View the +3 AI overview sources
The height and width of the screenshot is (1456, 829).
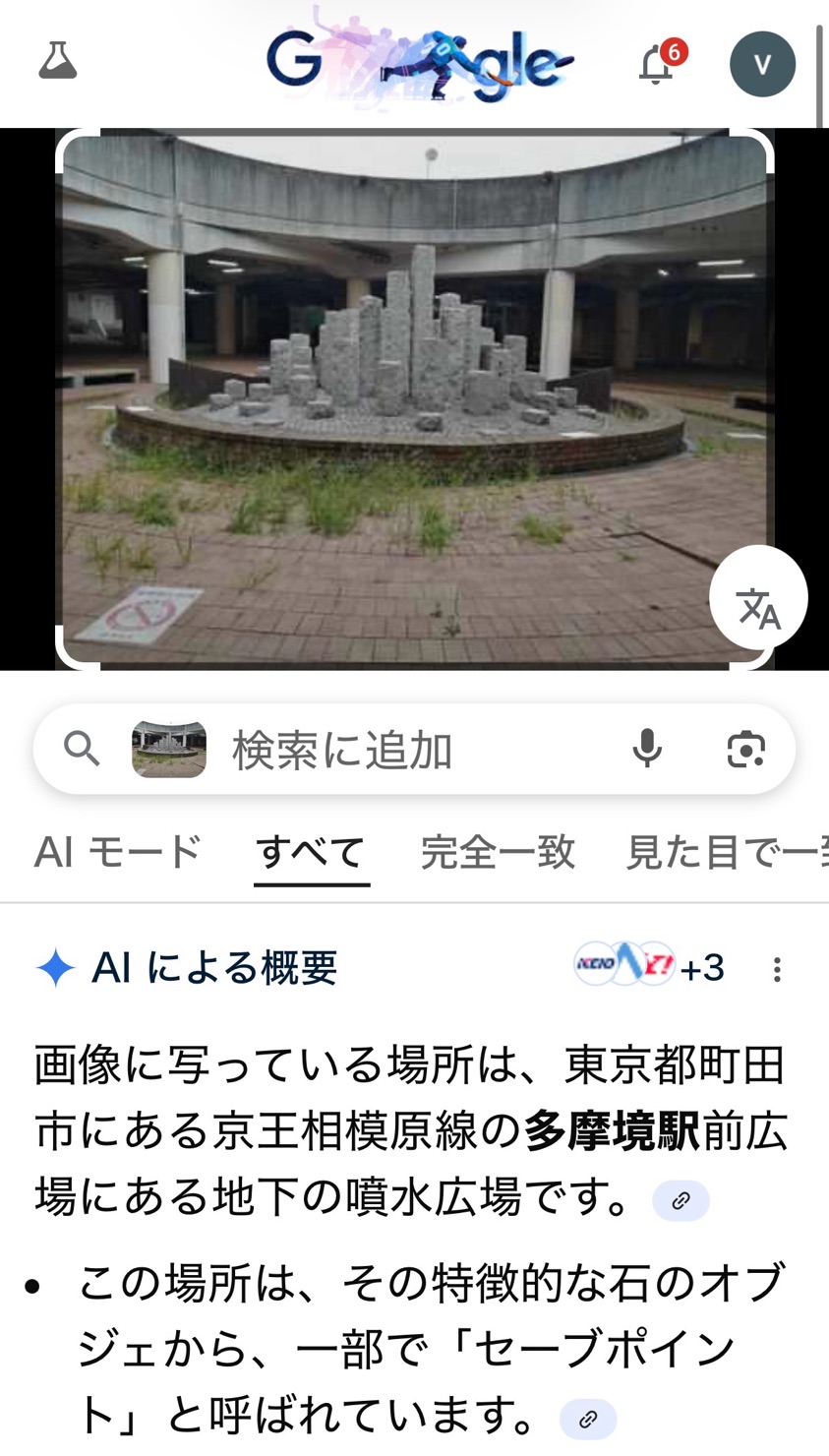[x=651, y=968]
